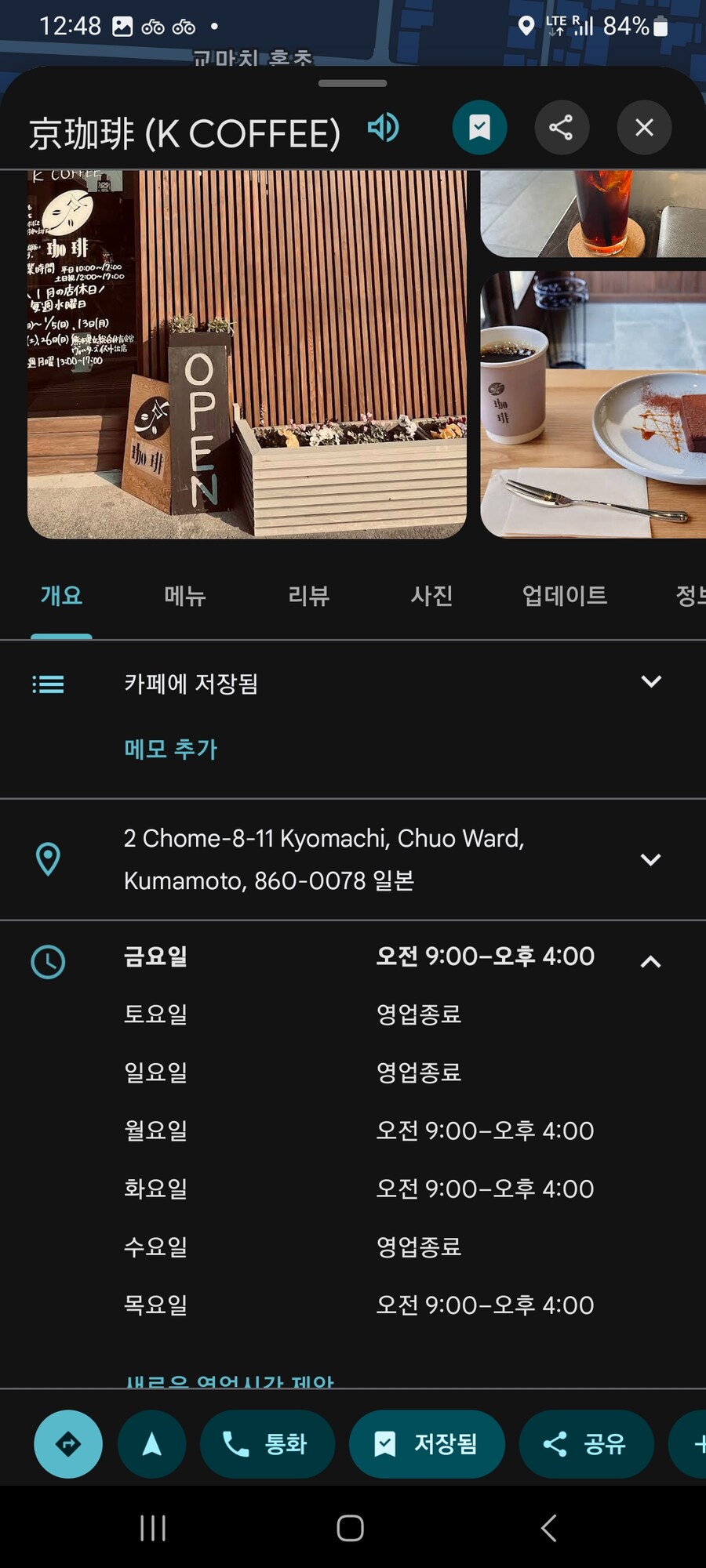Open the storefront OPEN sign photo
The image size is (706, 1568).
(247, 354)
